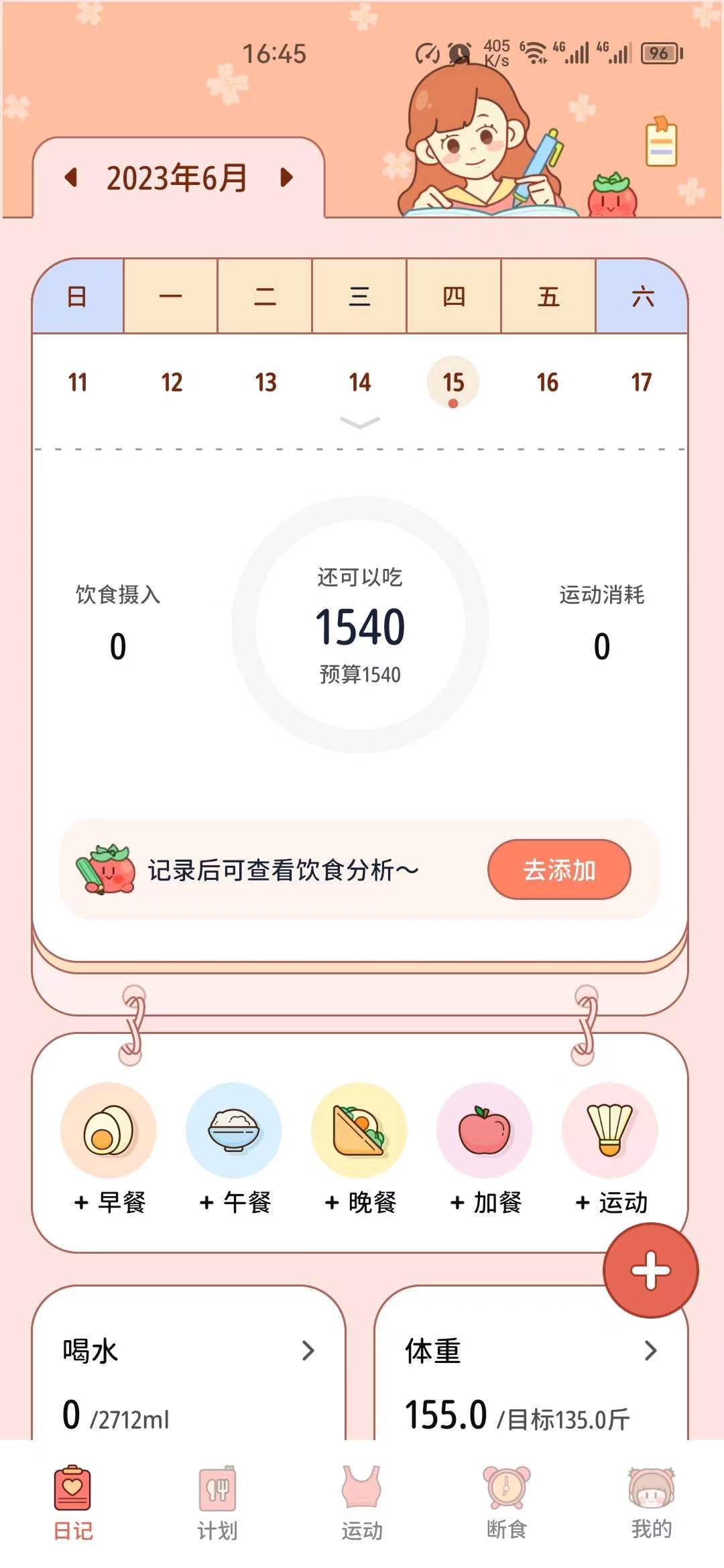
Task: Select date 12 in calendar
Action: pos(172,383)
